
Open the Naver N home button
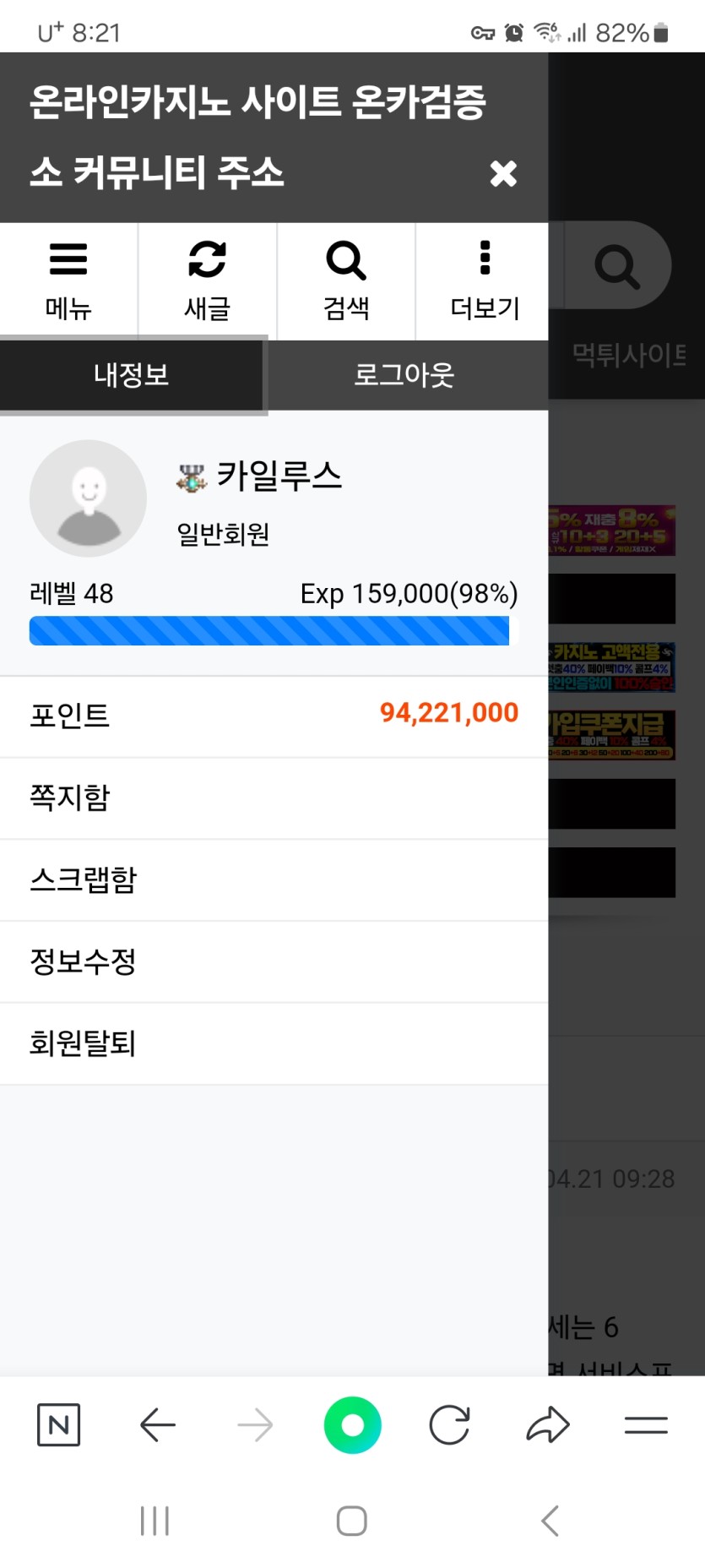[59, 1425]
